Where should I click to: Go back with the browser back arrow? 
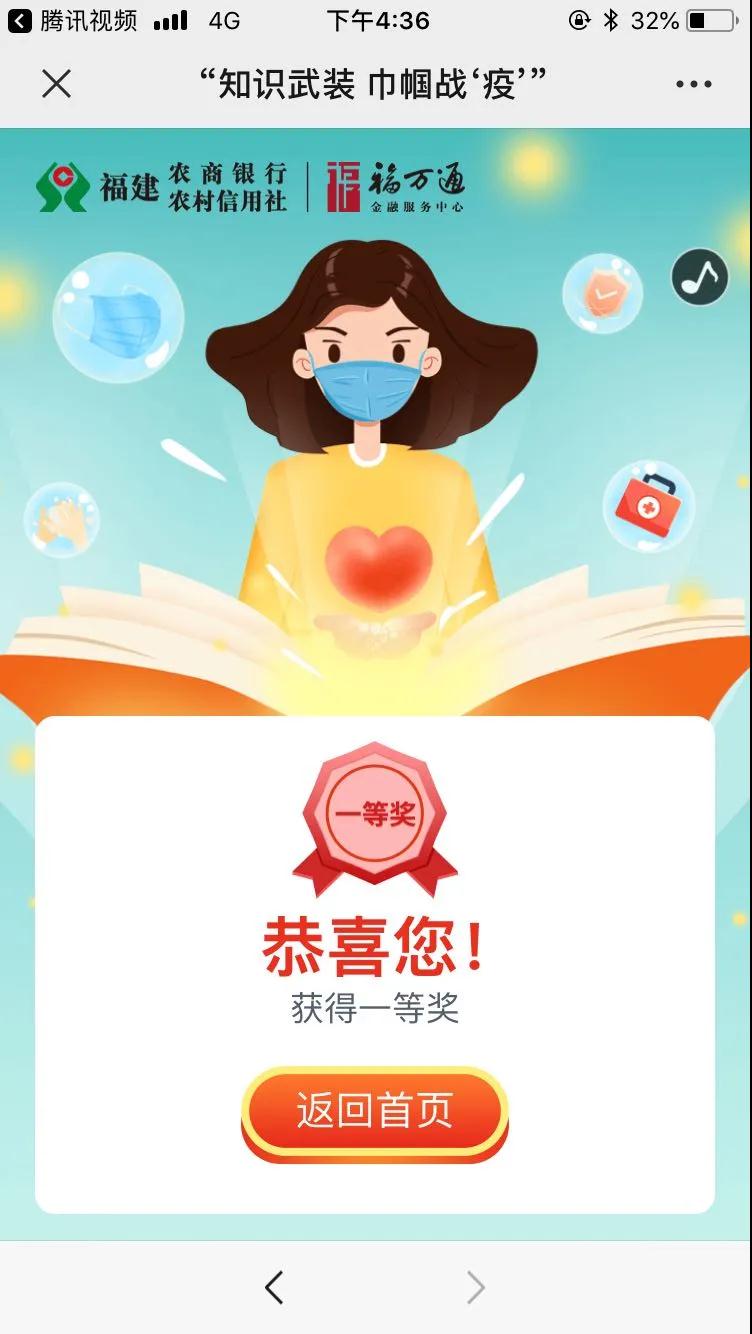pyautogui.click(x=274, y=1287)
